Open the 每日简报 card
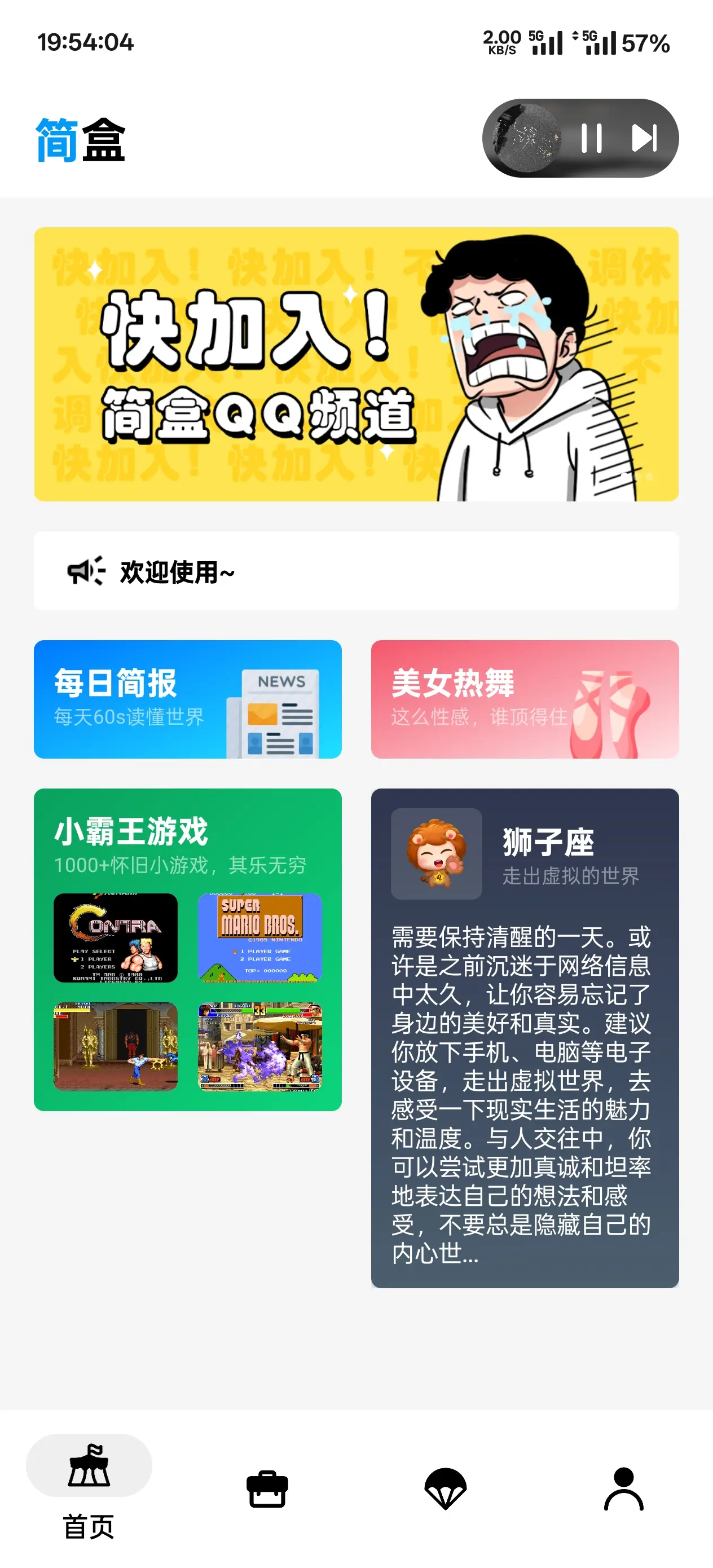The height and width of the screenshot is (1568, 713). click(x=187, y=699)
